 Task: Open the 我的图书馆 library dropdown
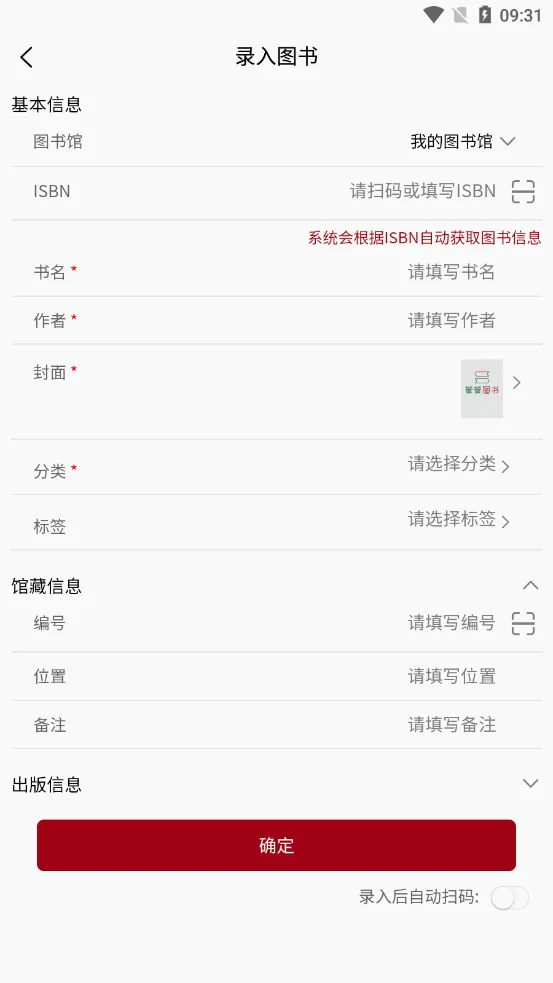(x=463, y=142)
